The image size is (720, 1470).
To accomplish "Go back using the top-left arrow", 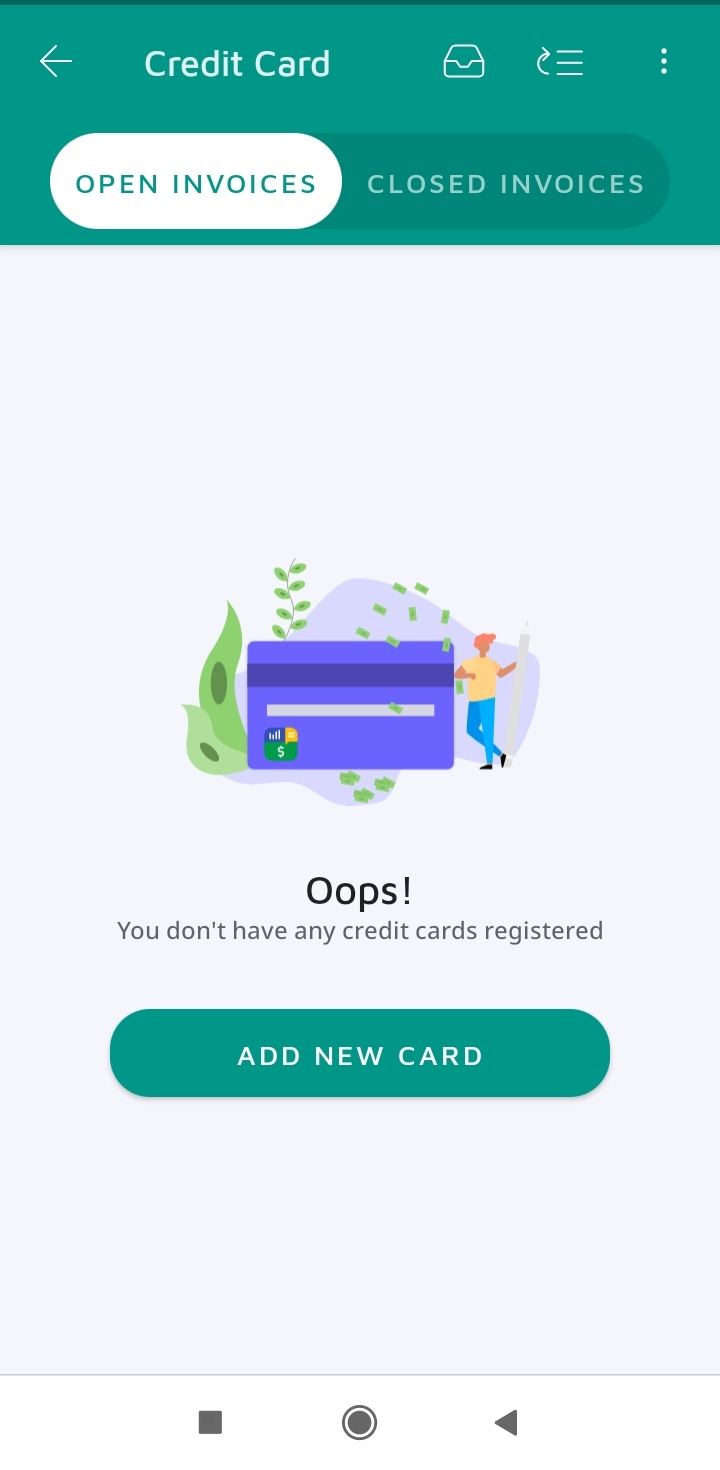I will [x=56, y=62].
